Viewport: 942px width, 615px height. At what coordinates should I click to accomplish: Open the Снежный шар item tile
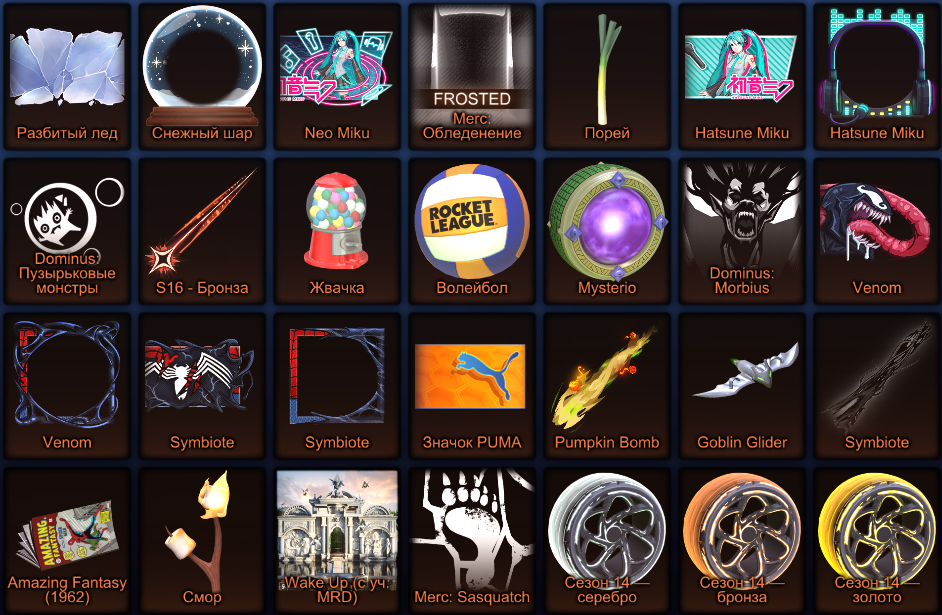(x=202, y=75)
